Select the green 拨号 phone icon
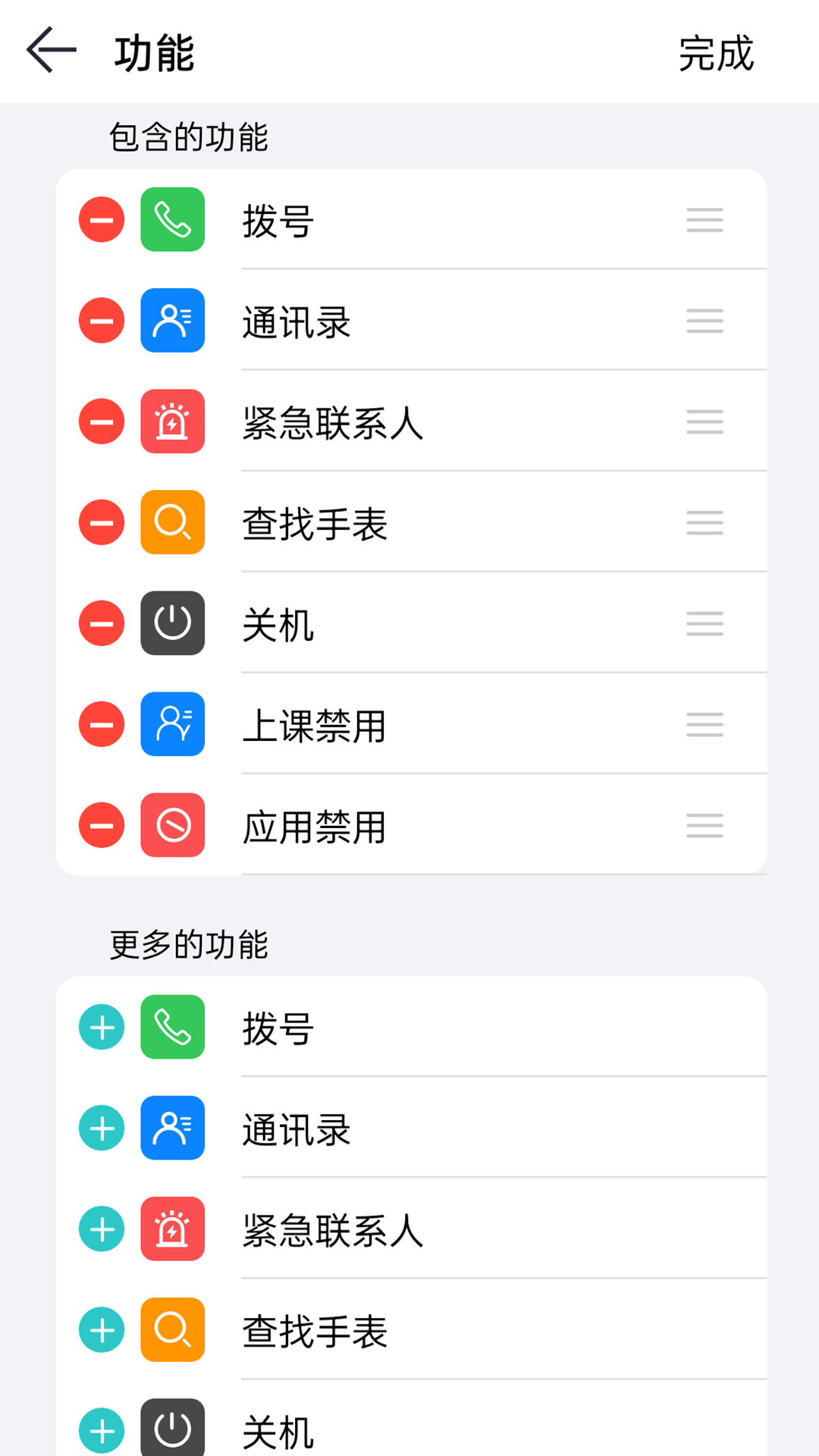The image size is (819, 1456). tap(172, 220)
